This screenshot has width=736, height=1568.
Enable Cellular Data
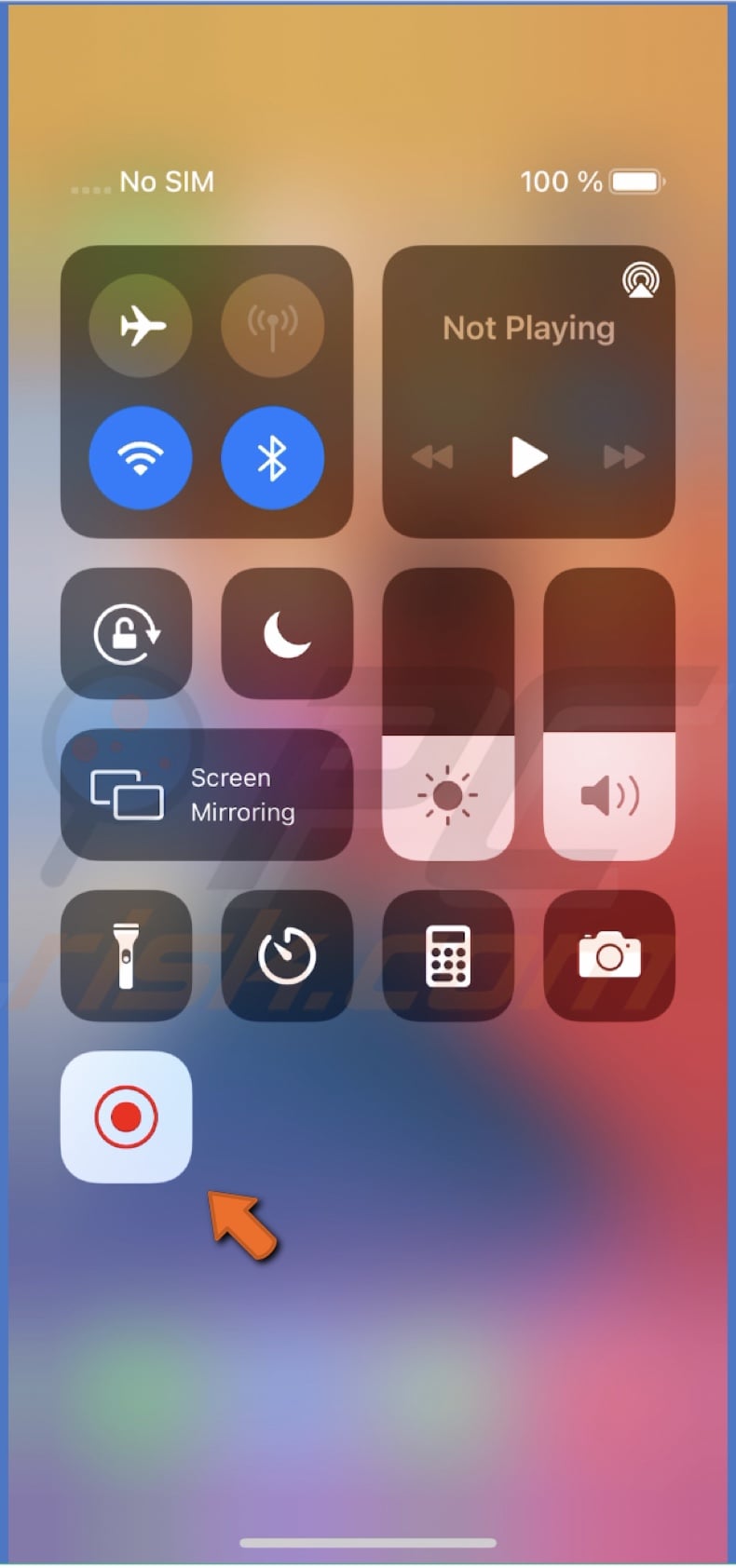click(273, 325)
